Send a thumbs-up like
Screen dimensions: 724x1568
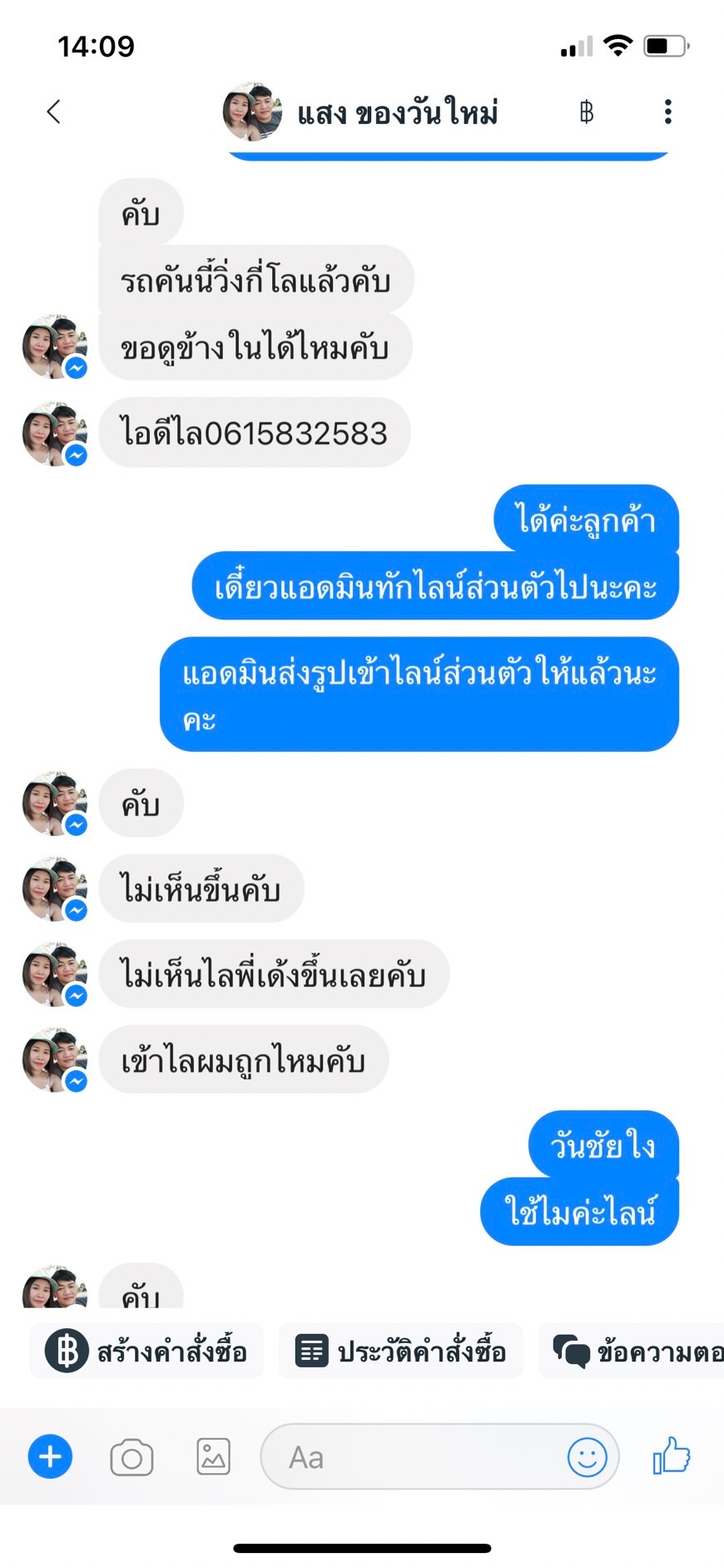click(x=672, y=1456)
